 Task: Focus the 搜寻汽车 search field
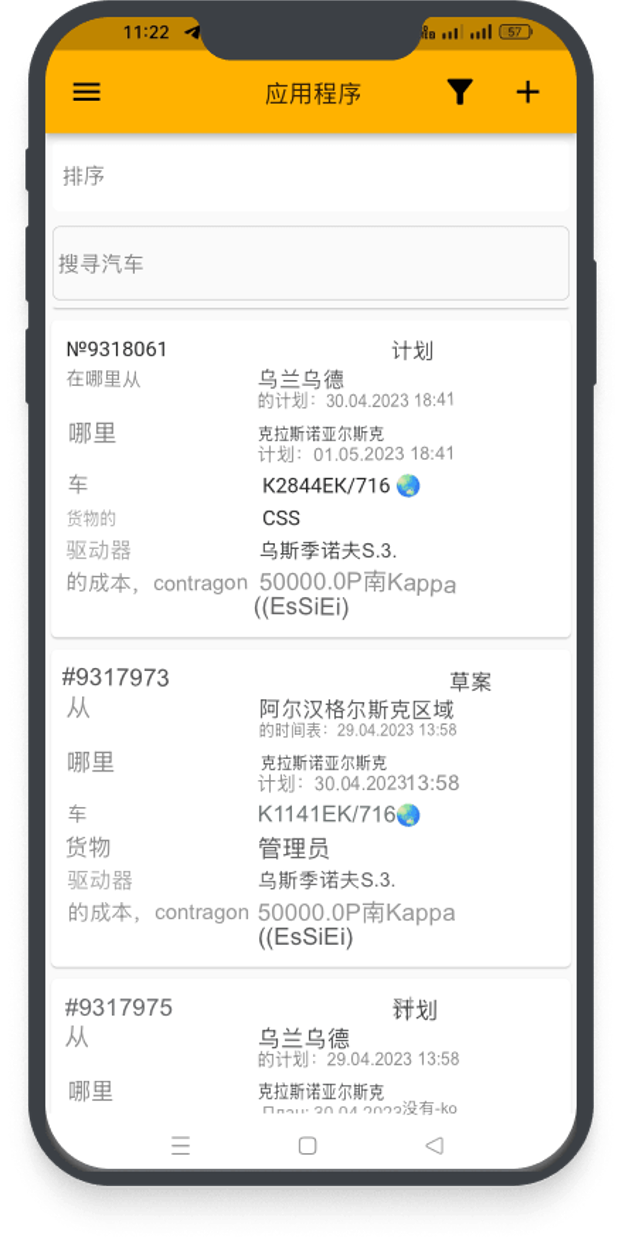[310, 264]
